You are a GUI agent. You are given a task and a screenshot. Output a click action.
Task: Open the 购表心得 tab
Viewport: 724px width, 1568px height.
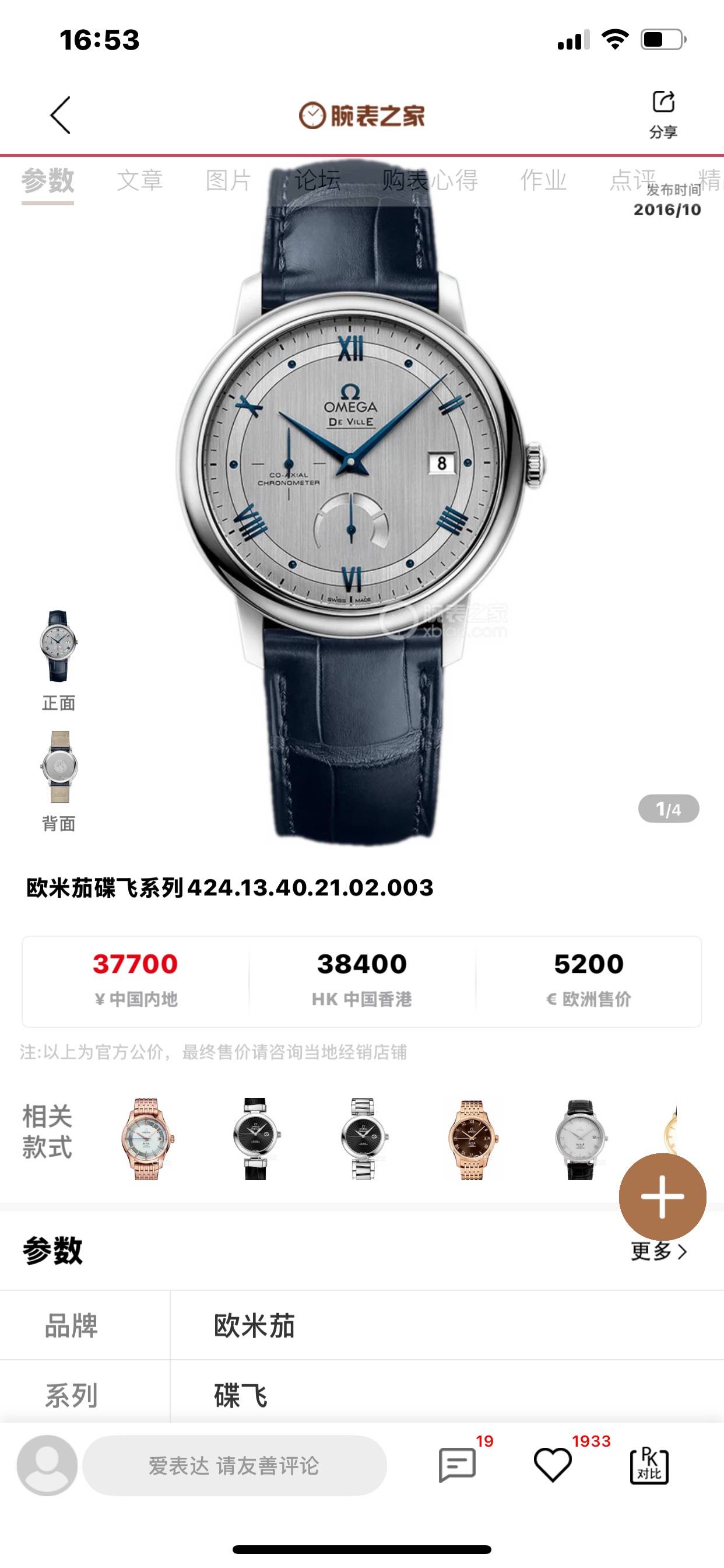pyautogui.click(x=430, y=181)
